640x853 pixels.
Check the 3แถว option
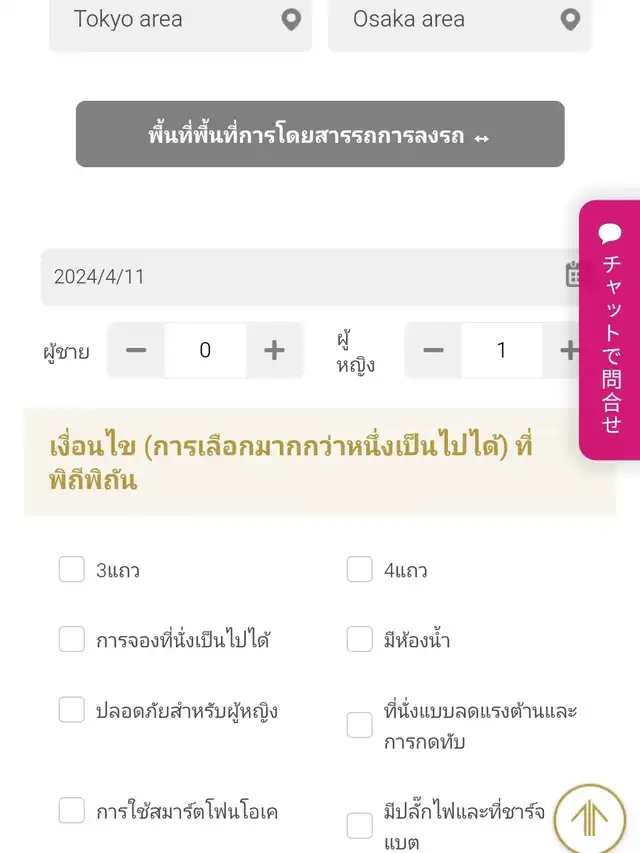click(x=71, y=570)
